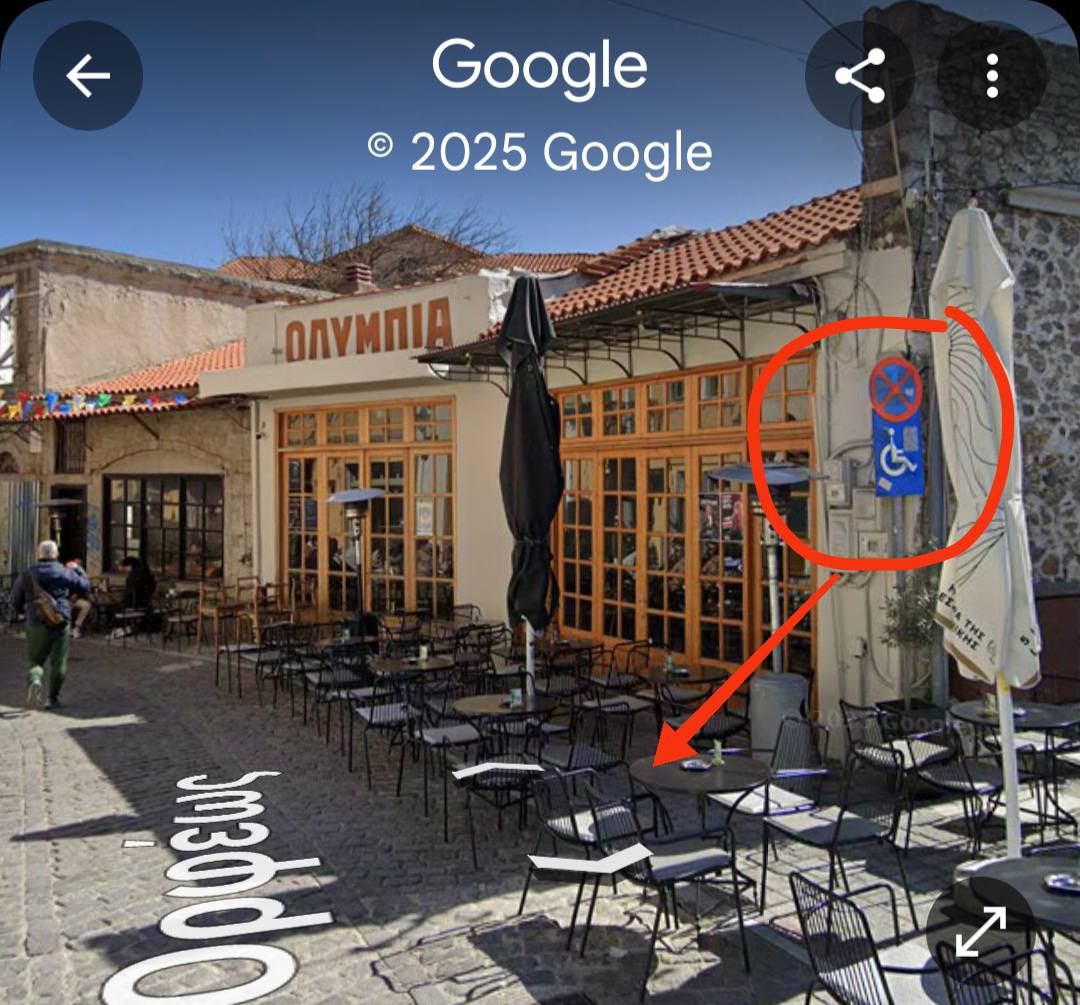
Task: Share this Street View image
Action: (x=860, y=76)
